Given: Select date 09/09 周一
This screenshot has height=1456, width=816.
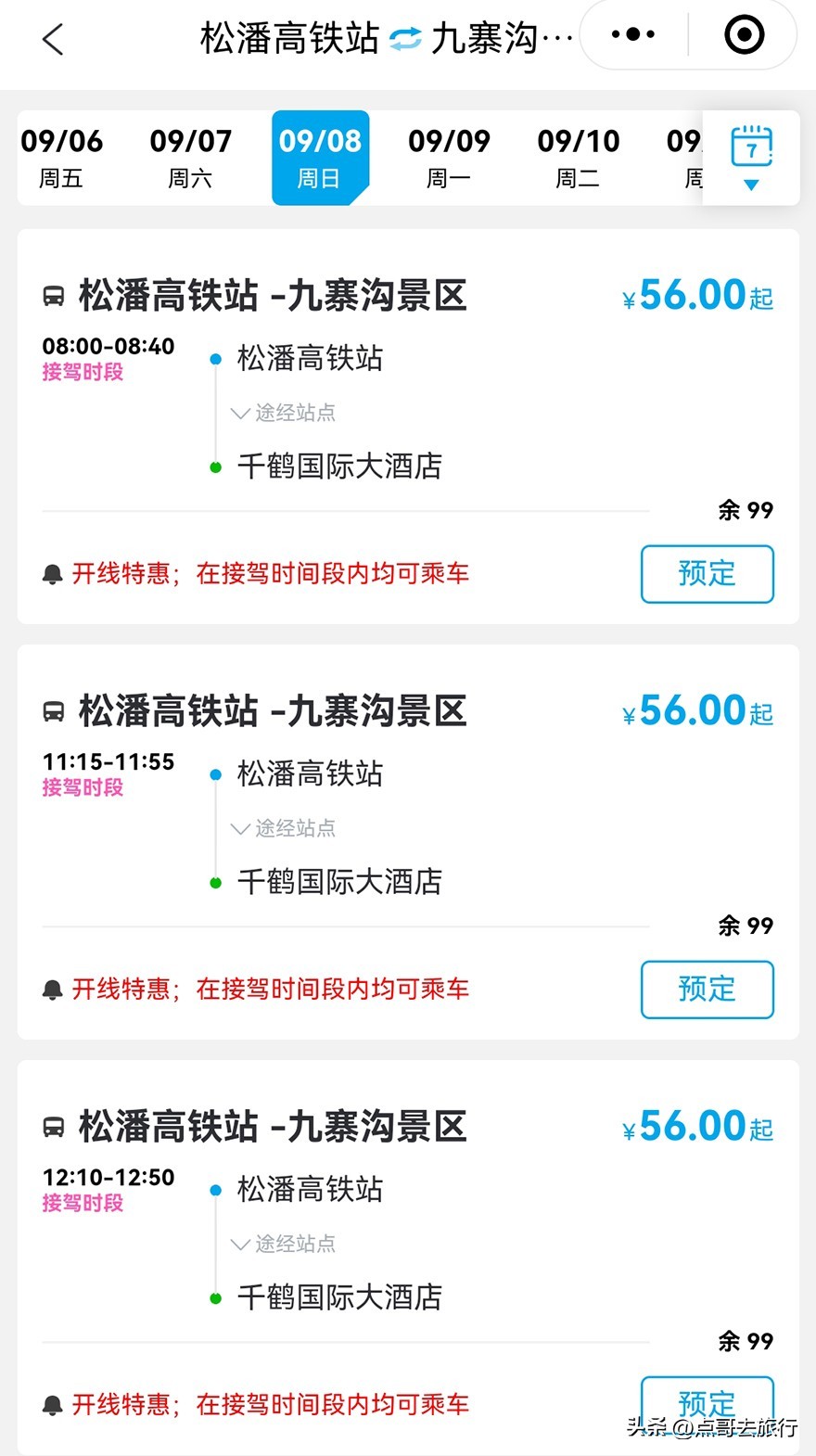Looking at the screenshot, I should pyautogui.click(x=449, y=158).
